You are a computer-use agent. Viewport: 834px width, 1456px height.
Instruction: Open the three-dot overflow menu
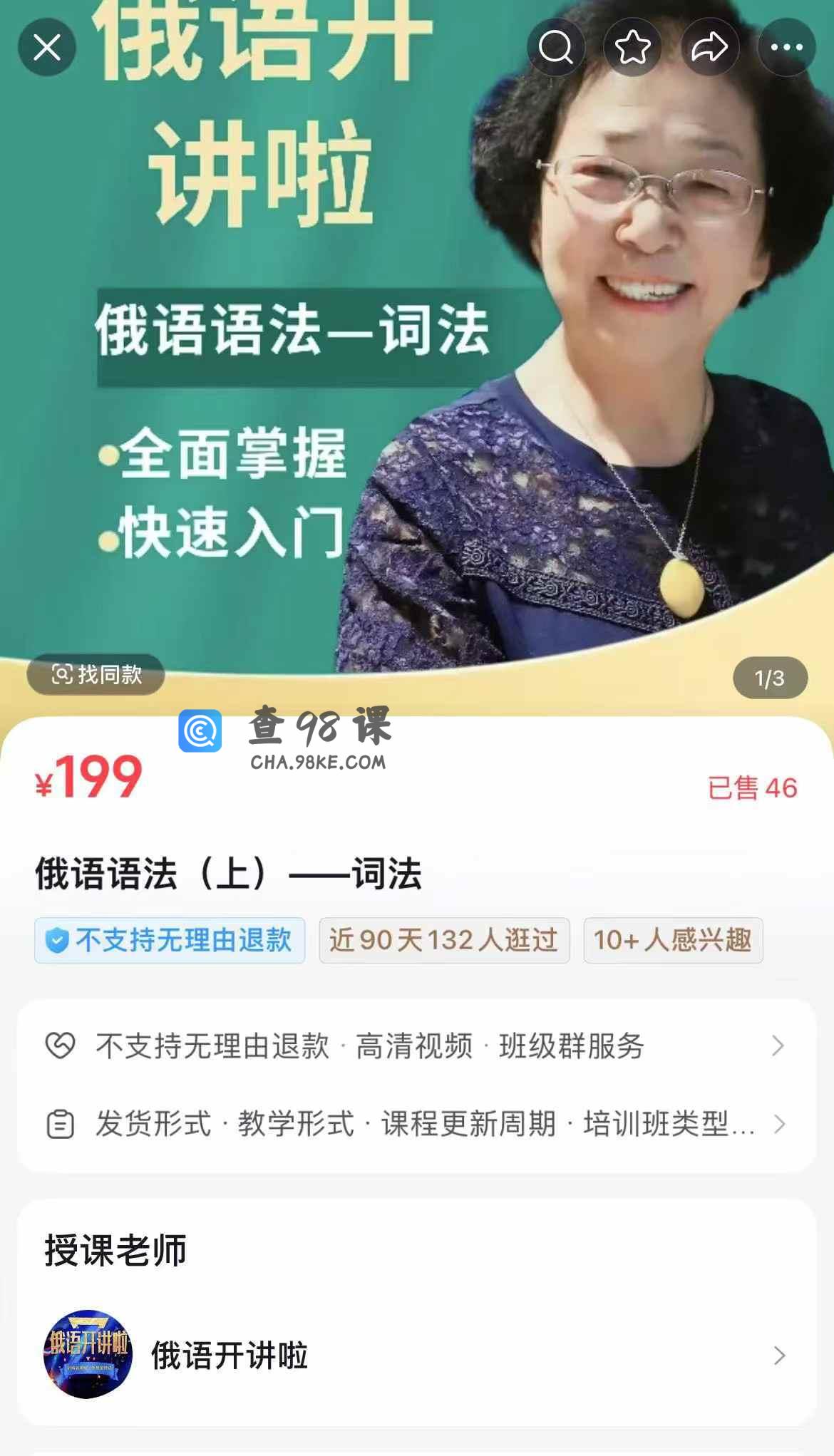click(x=787, y=48)
